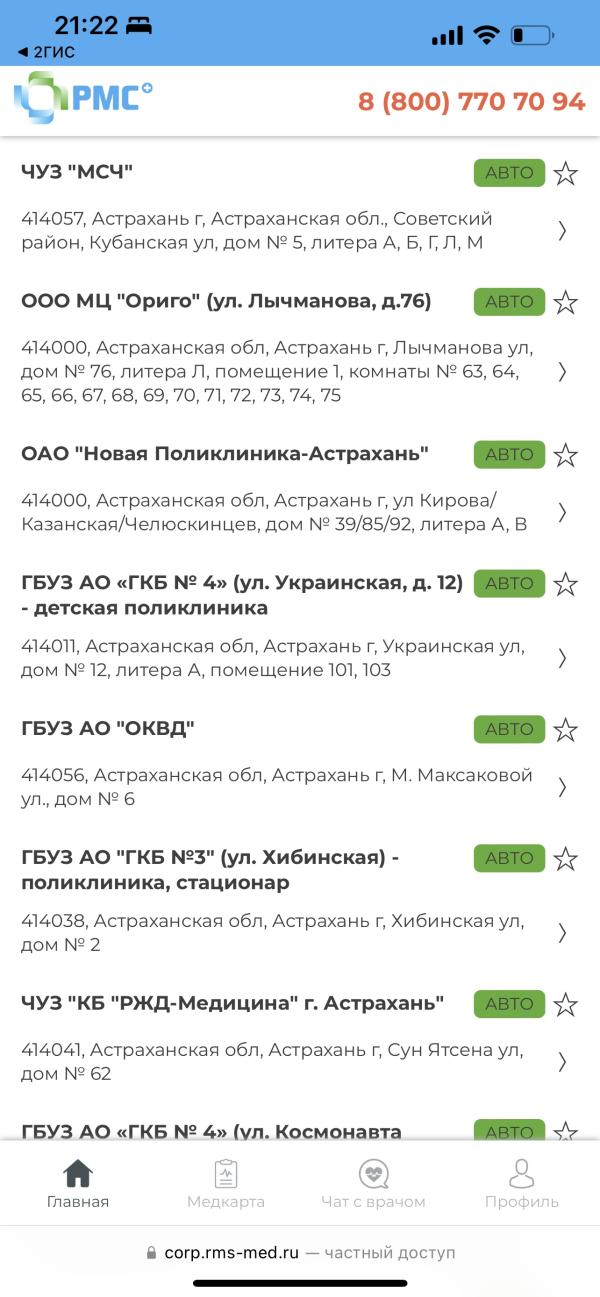This screenshot has width=600, height=1297.
Task: Add ЧУЗ "МСЧ" to favorites with star
Action: 566,173
